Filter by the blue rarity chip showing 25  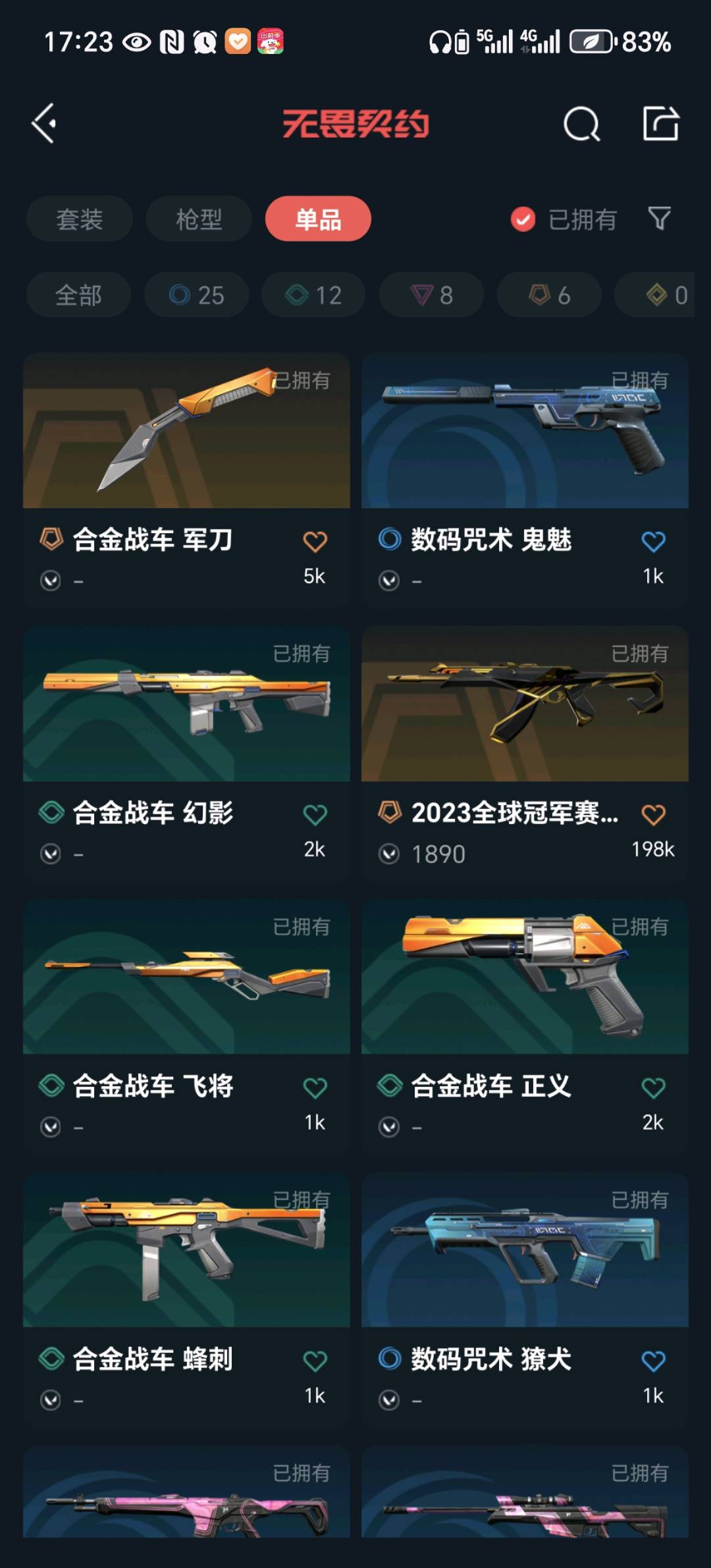(x=197, y=295)
